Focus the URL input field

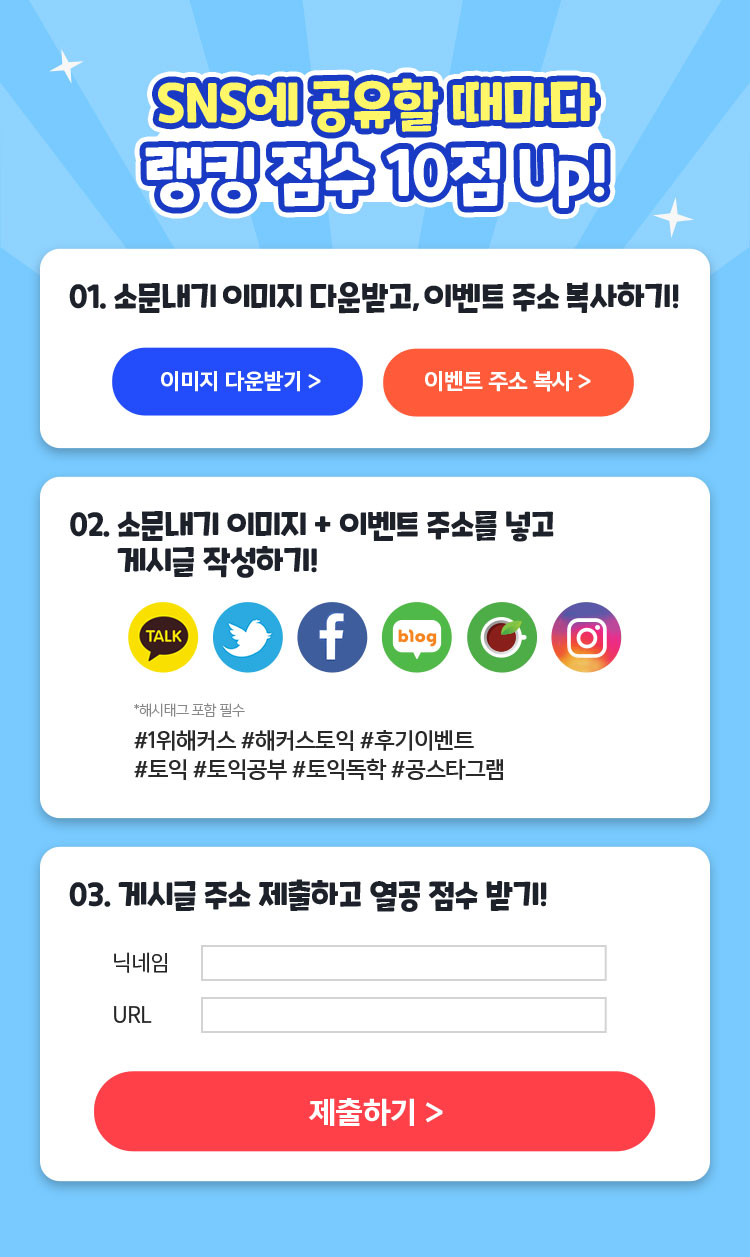(404, 1015)
